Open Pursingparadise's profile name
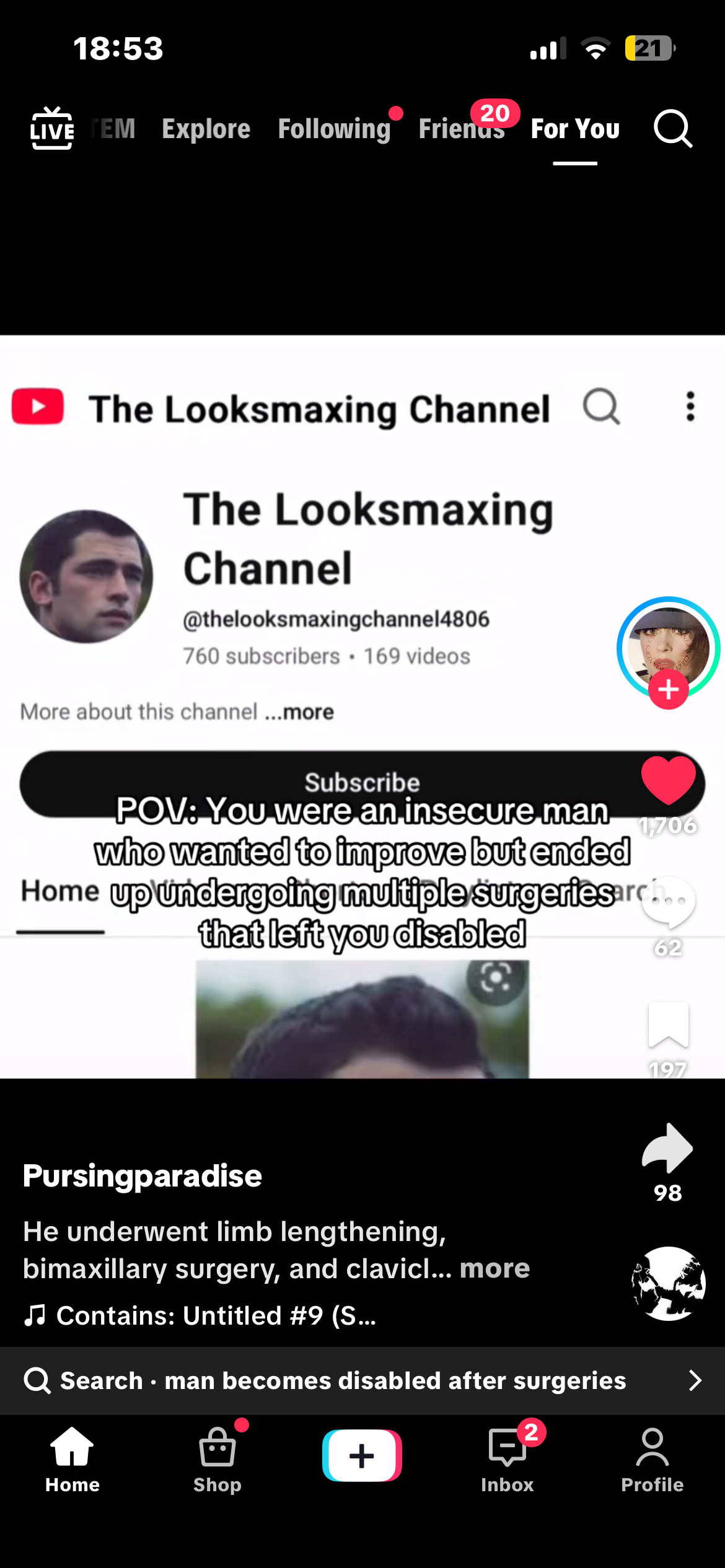 (x=143, y=1175)
